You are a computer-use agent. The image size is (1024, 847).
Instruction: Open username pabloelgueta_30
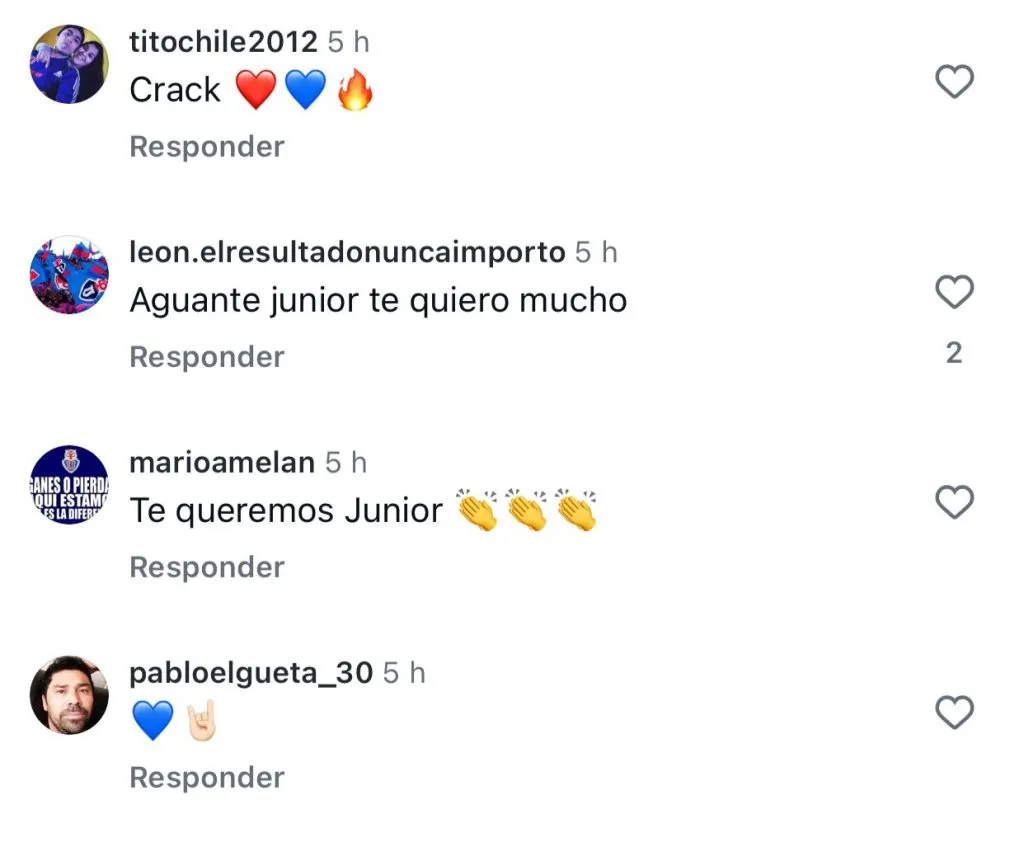coord(251,673)
